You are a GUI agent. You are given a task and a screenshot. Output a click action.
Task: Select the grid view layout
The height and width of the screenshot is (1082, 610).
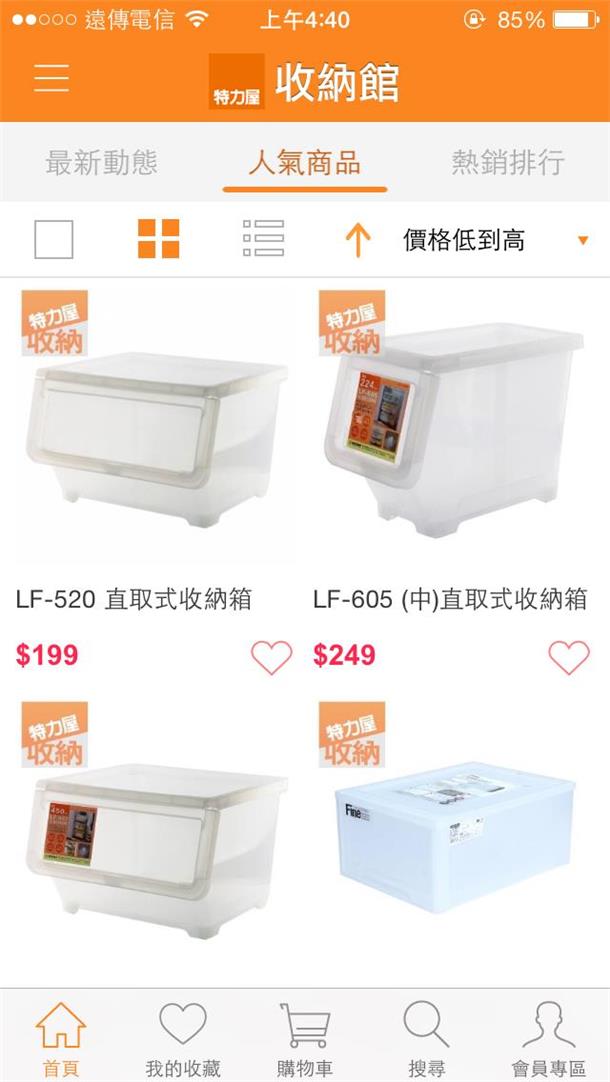click(158, 239)
